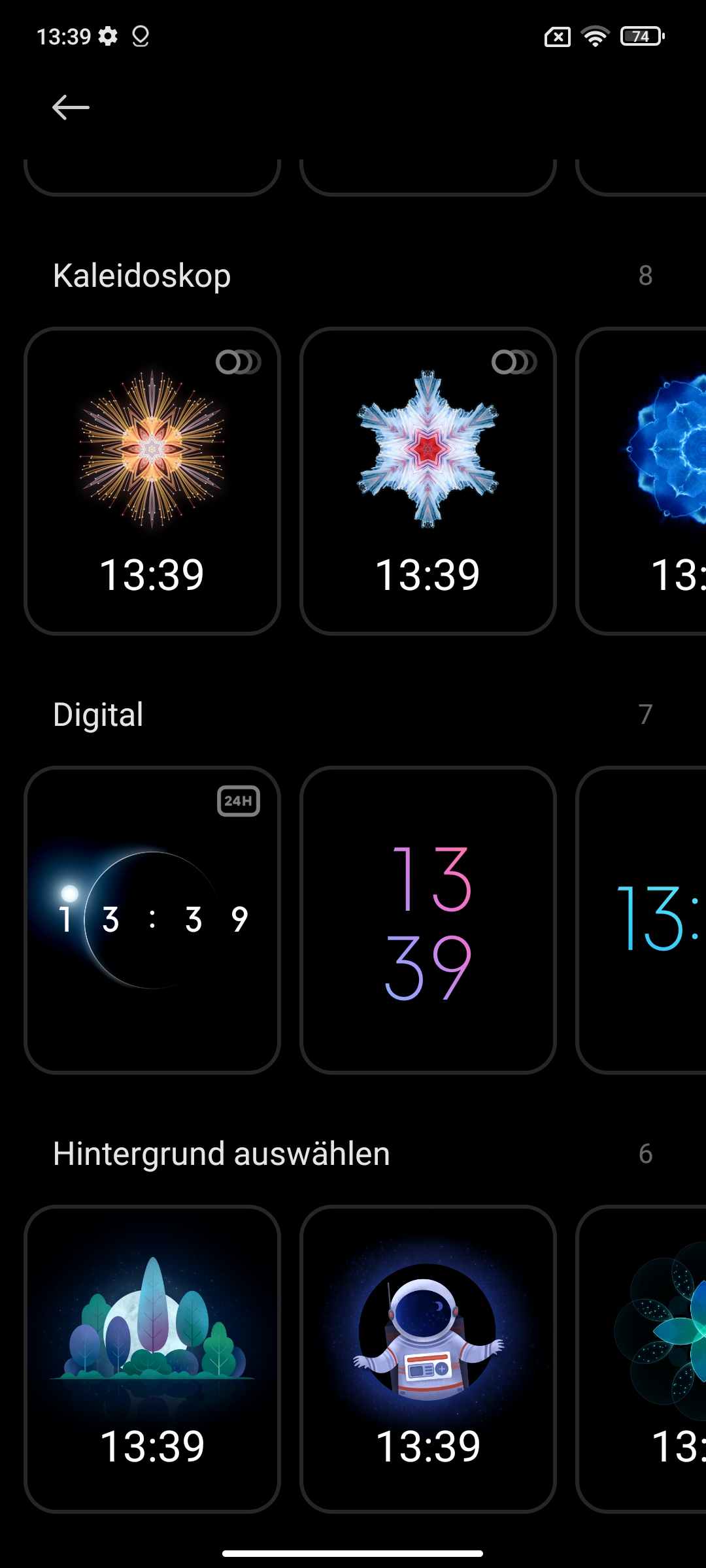
Task: Choose the astronaut background clock
Action: [428, 1359]
